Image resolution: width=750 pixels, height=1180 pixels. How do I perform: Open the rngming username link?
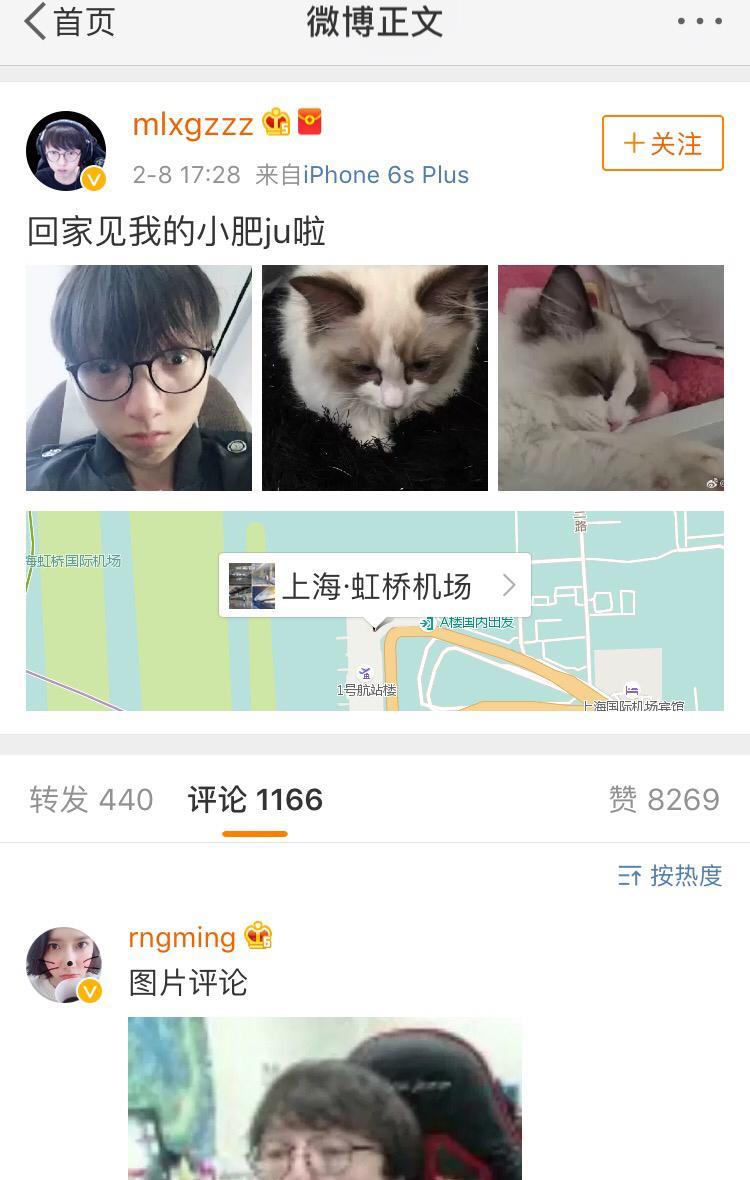182,937
